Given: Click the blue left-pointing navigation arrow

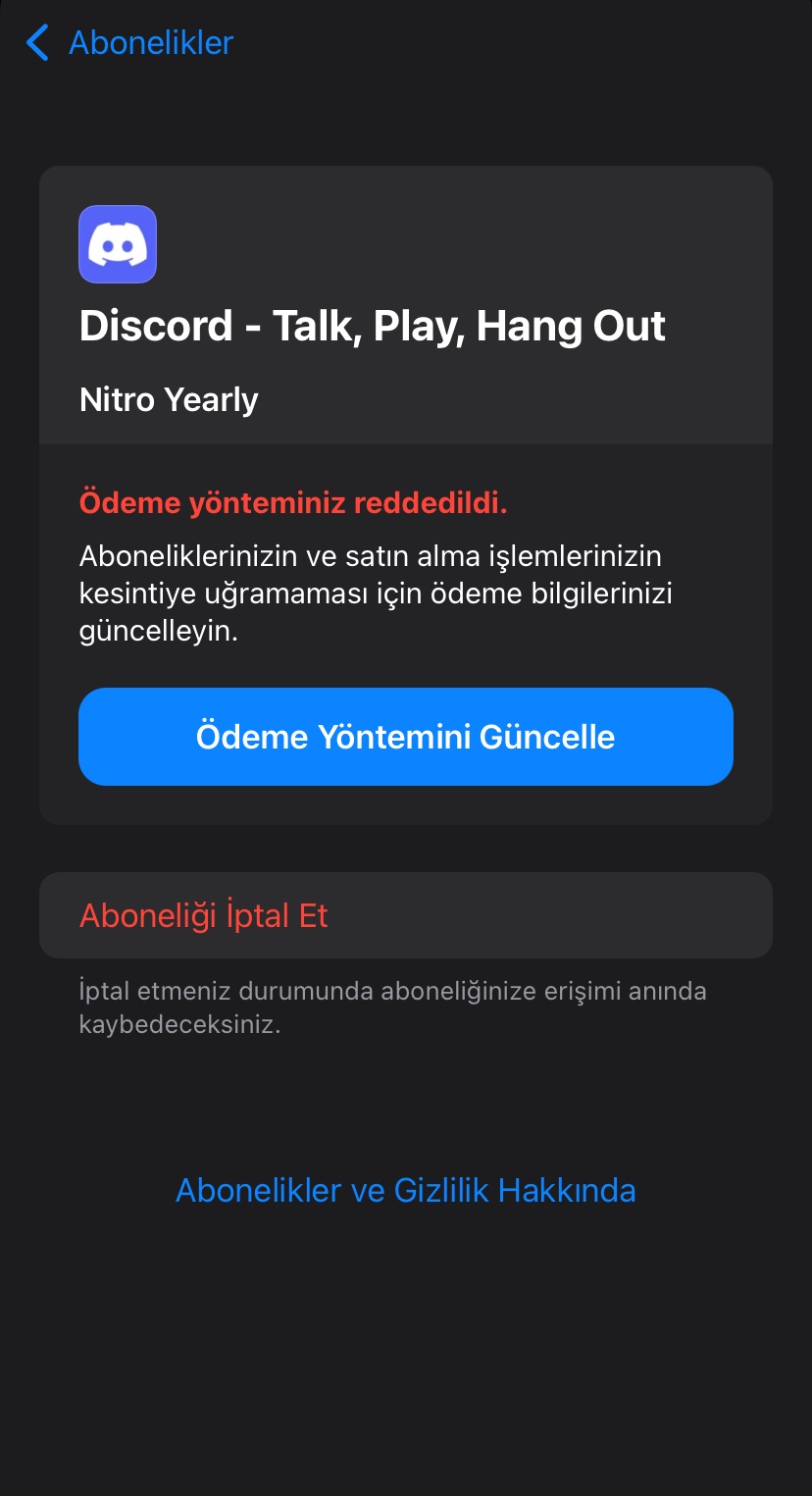Looking at the screenshot, I should pyautogui.click(x=36, y=43).
